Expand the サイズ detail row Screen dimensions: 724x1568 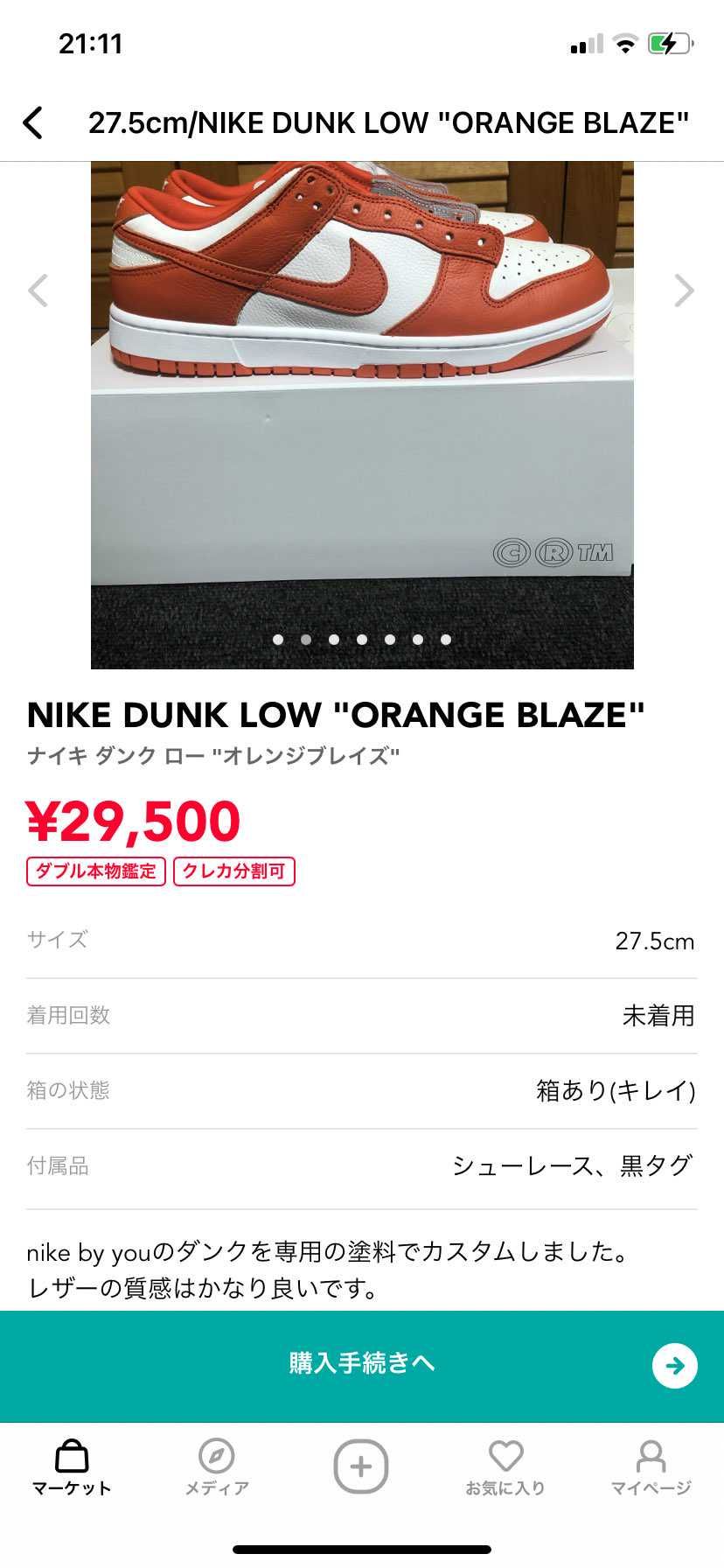361,941
